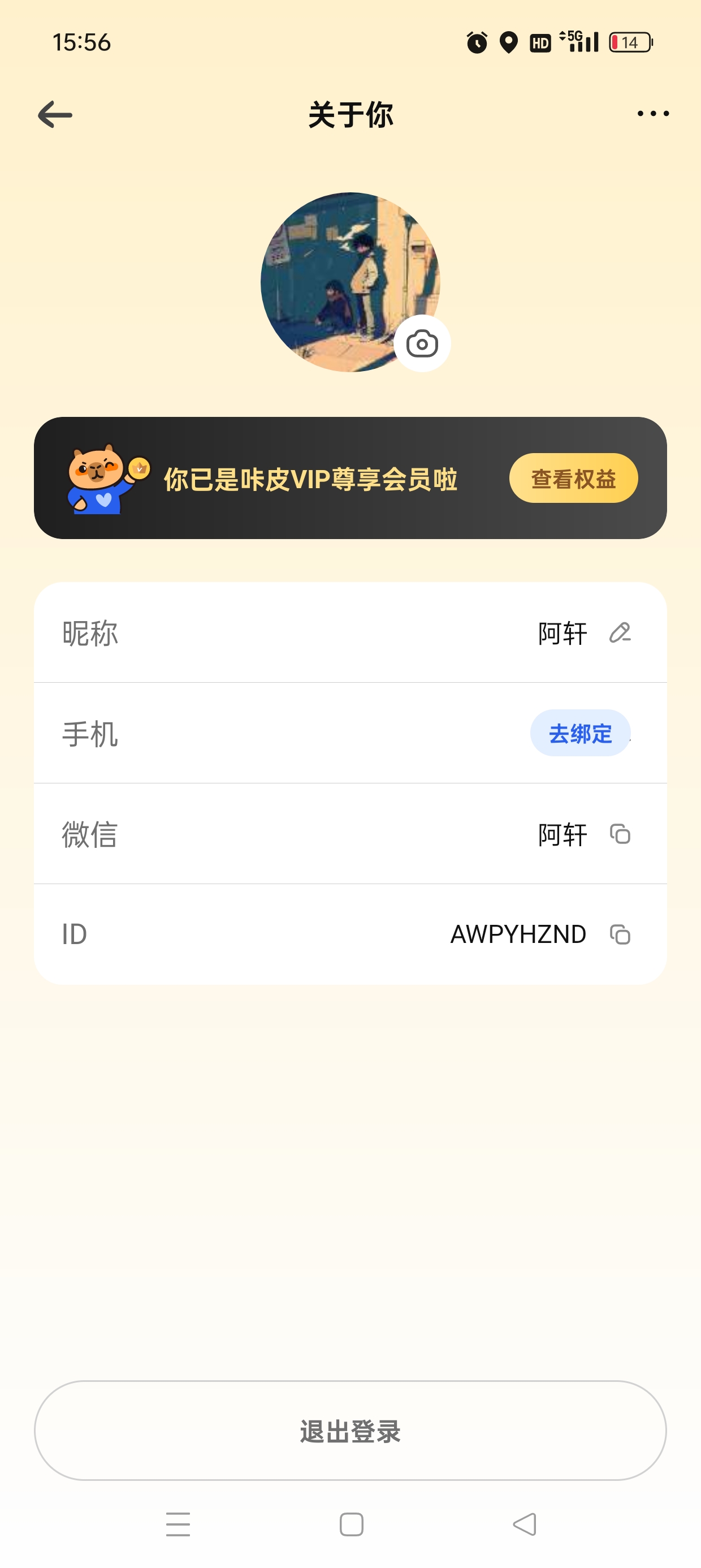Tap 去绑定 to bind phone number

tap(580, 734)
